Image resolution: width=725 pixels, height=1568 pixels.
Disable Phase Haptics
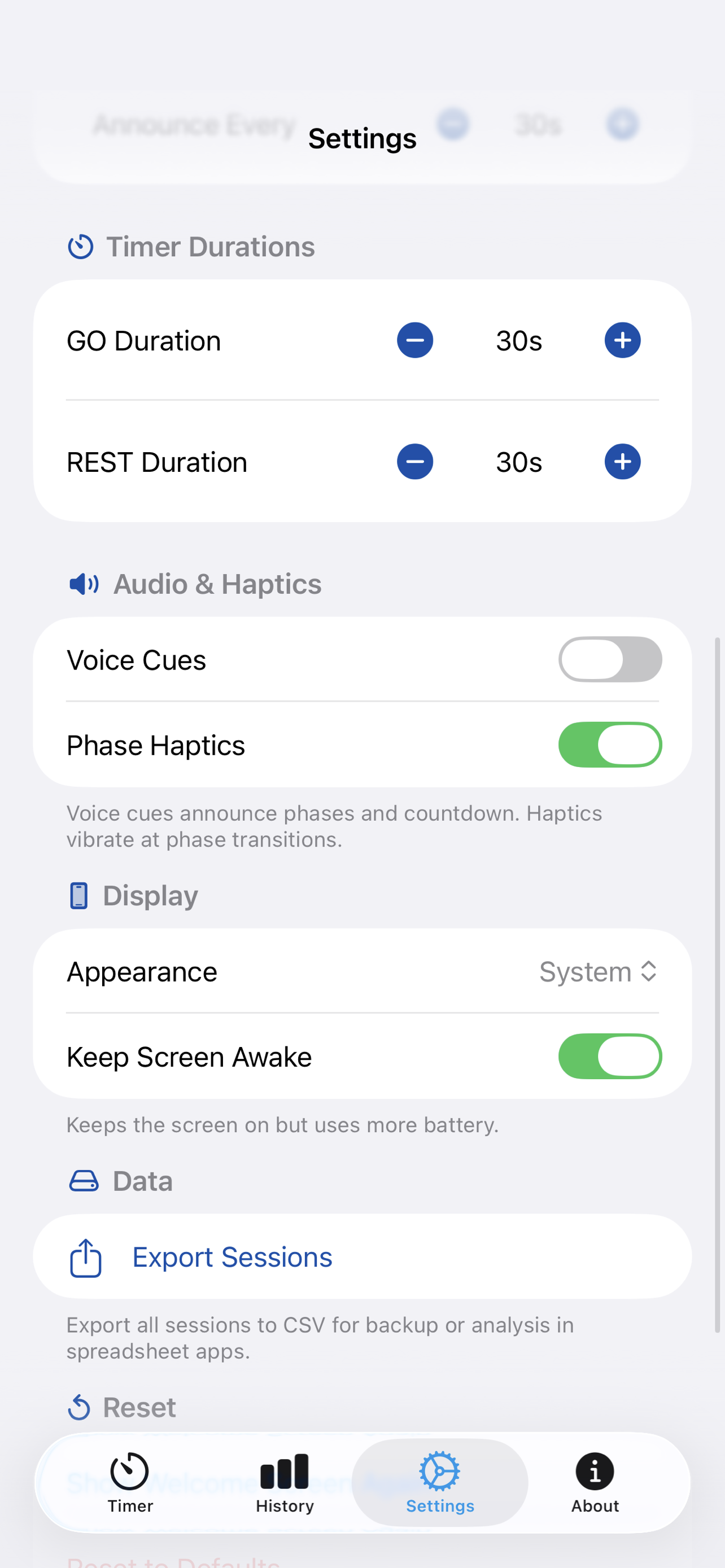pyautogui.click(x=609, y=744)
